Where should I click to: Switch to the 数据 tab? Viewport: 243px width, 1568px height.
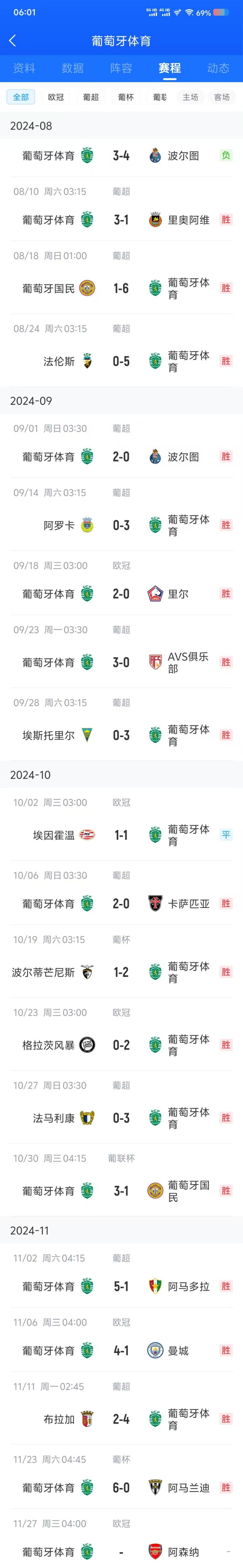(73, 68)
